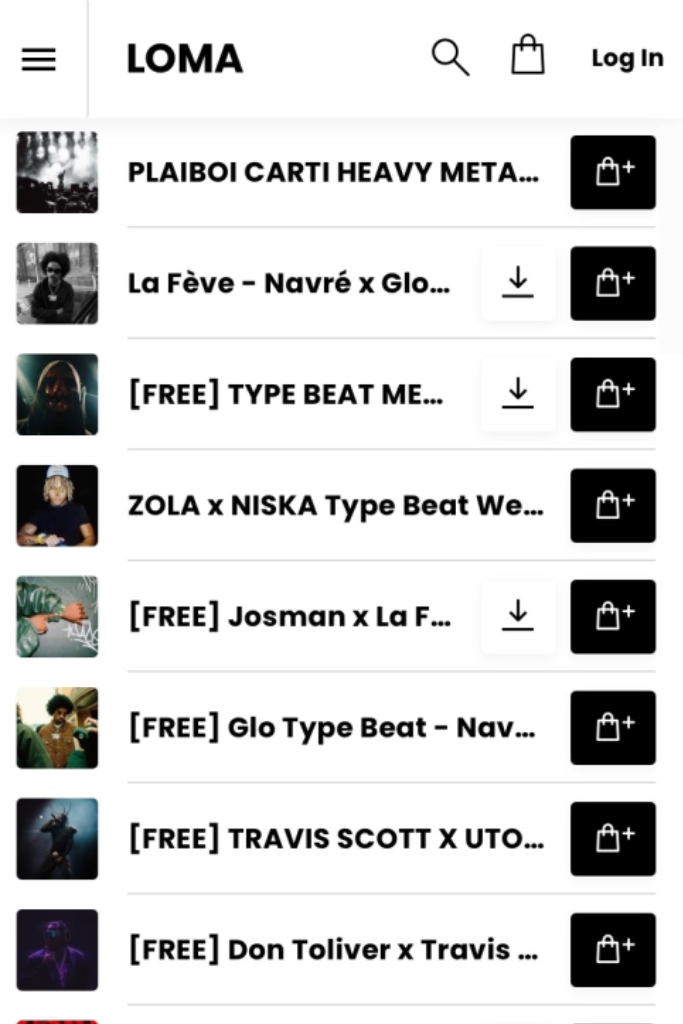Add ZOLA x NISKA Type Beat to cart
The height and width of the screenshot is (1024, 683).
tap(613, 505)
